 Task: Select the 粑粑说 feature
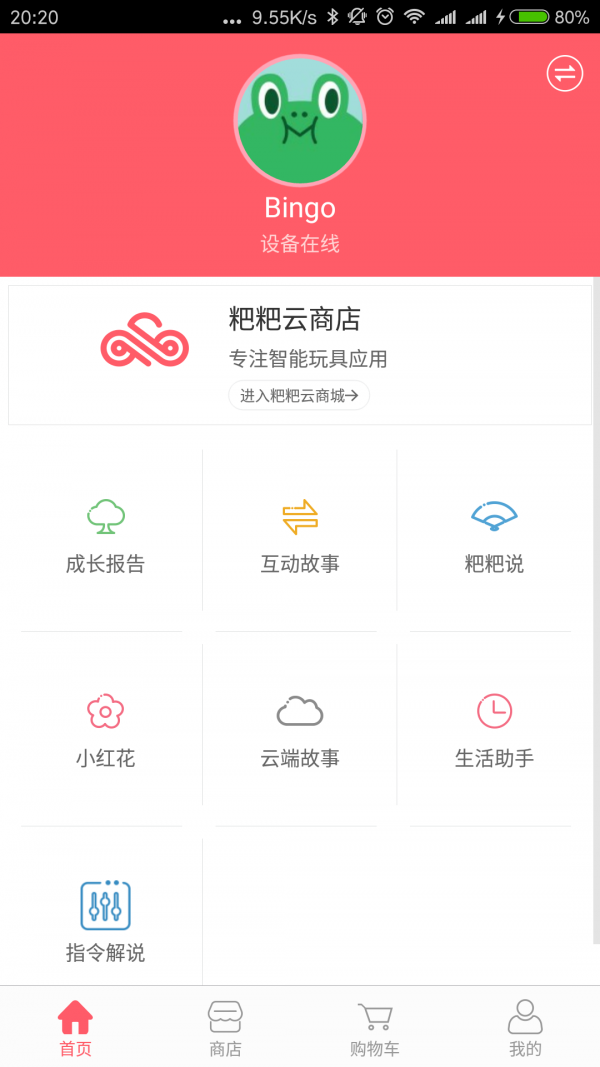[494, 536]
